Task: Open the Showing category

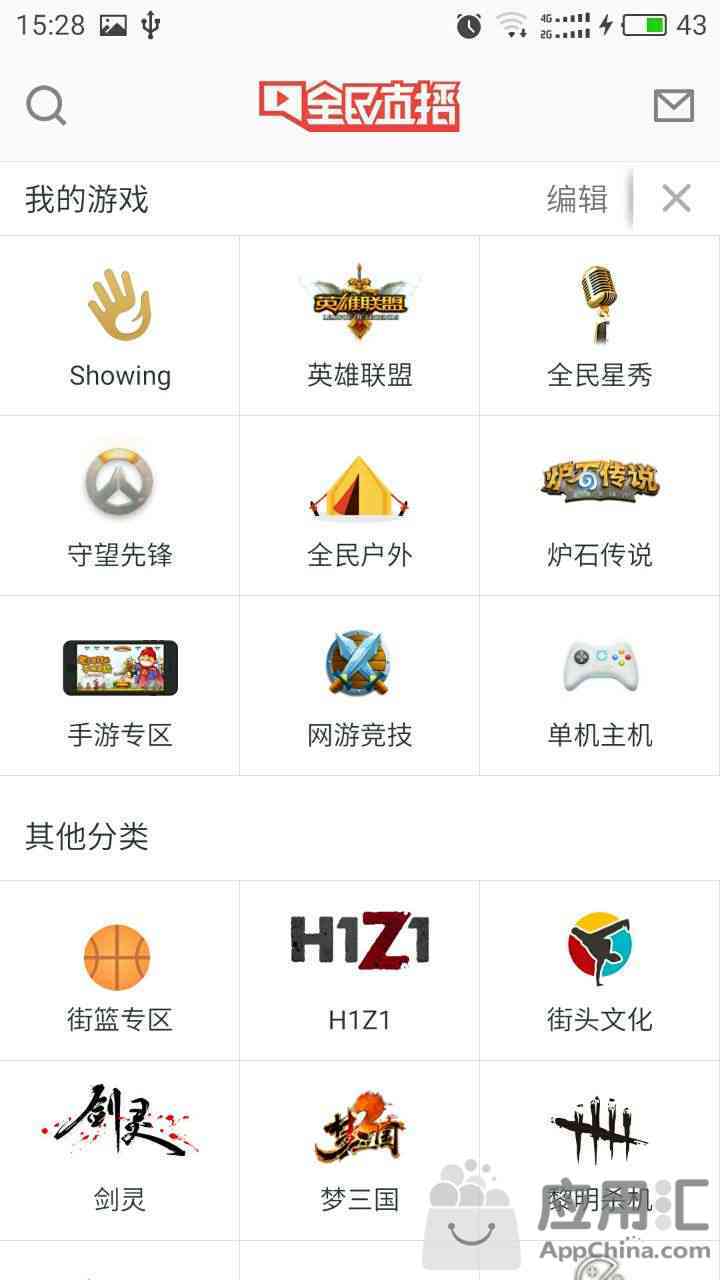Action: coord(120,326)
